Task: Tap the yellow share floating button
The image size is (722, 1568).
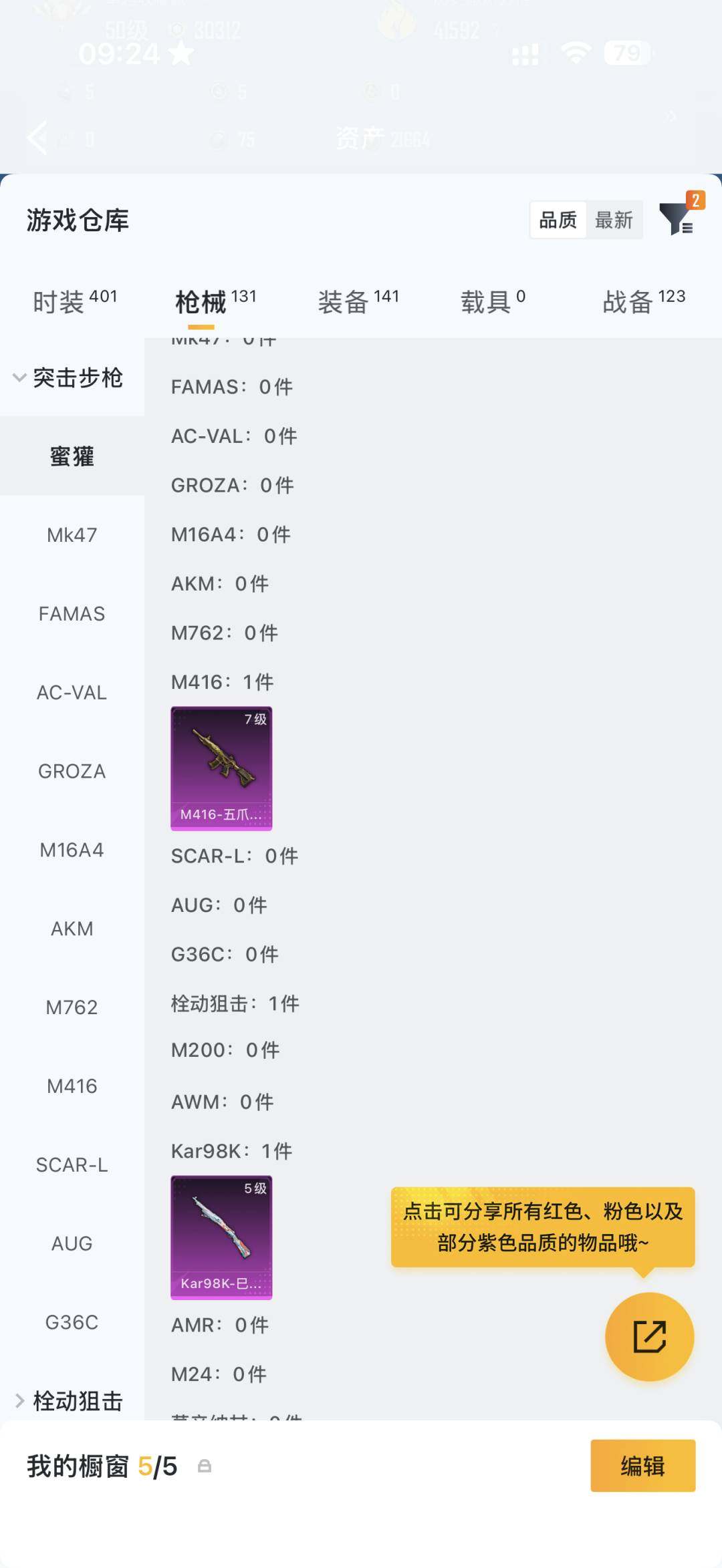Action: point(649,1336)
